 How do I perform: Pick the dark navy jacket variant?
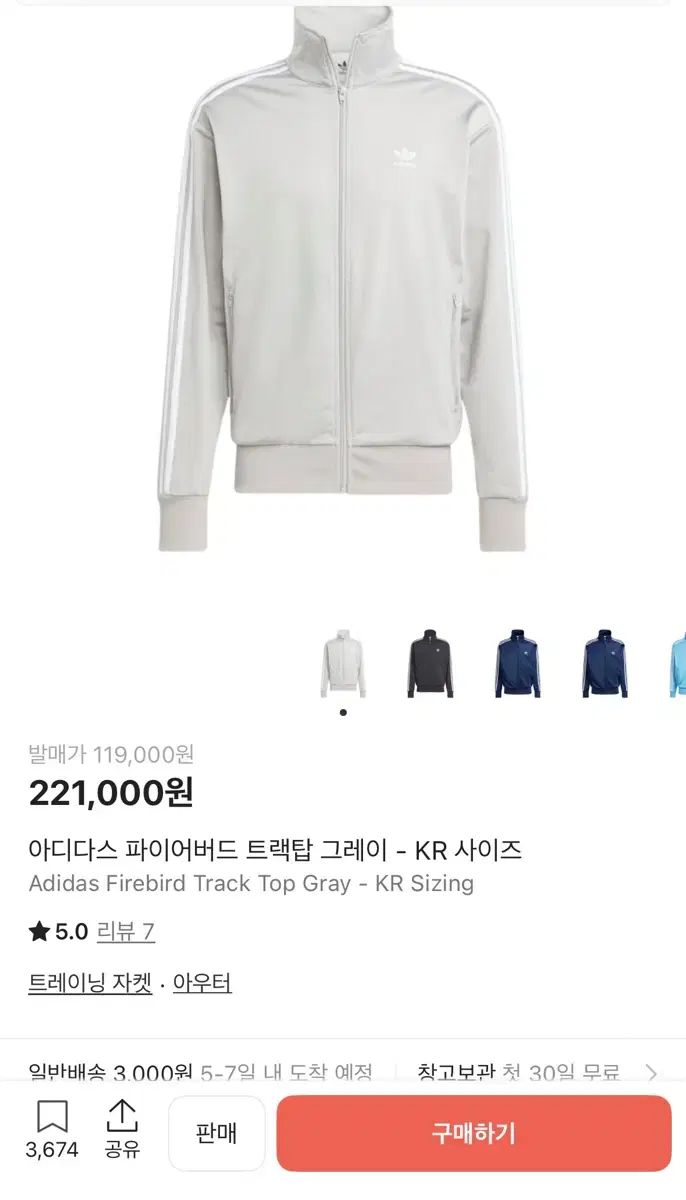[x=604, y=663]
